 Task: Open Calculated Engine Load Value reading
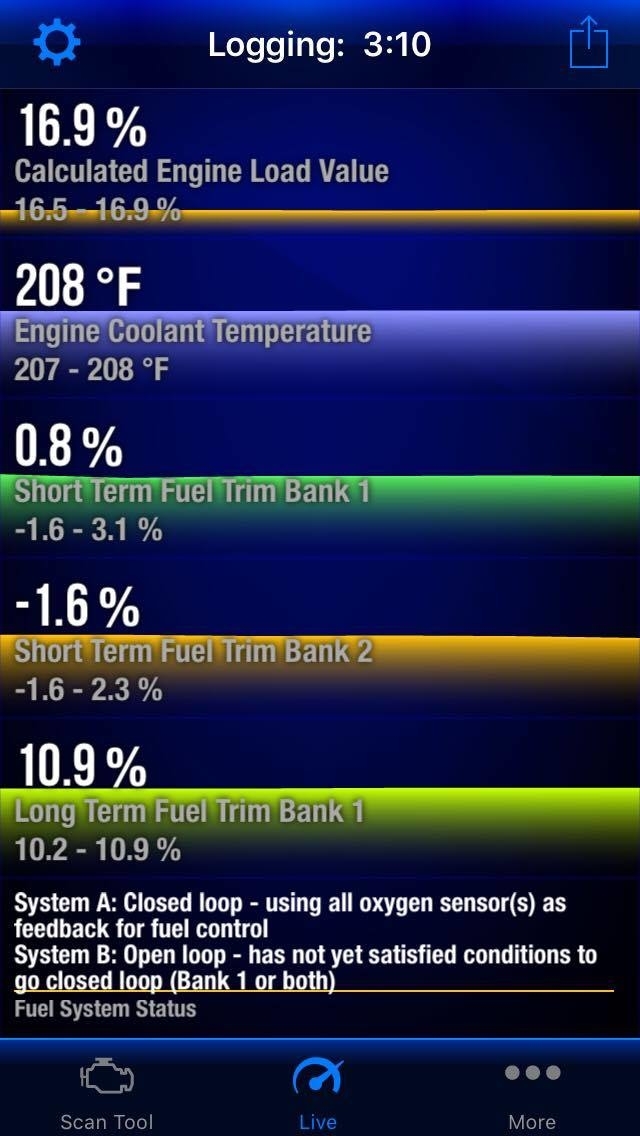click(200, 170)
